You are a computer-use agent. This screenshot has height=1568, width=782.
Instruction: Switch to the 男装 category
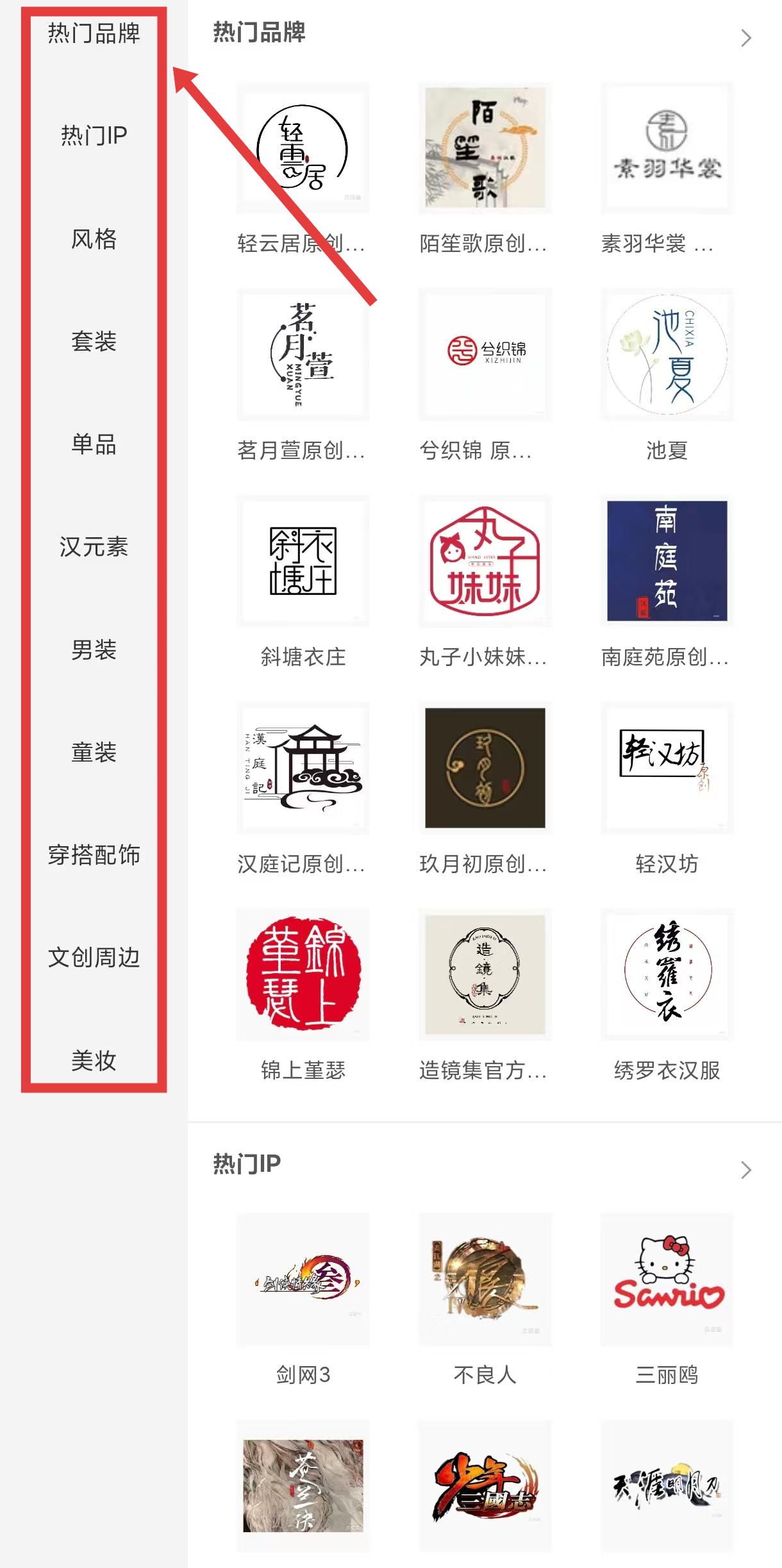[94, 649]
